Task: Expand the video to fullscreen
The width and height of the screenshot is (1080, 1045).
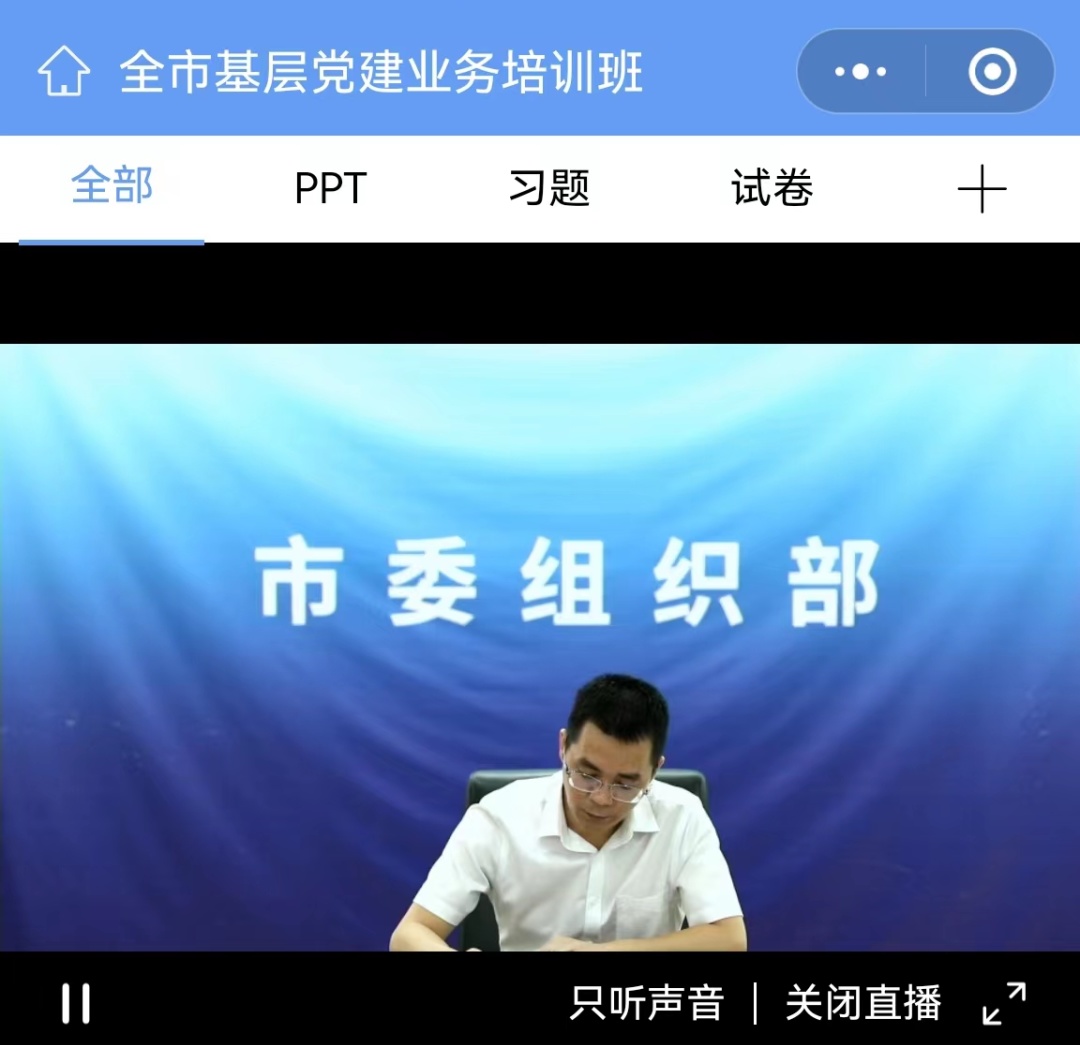Action: point(1004,1003)
